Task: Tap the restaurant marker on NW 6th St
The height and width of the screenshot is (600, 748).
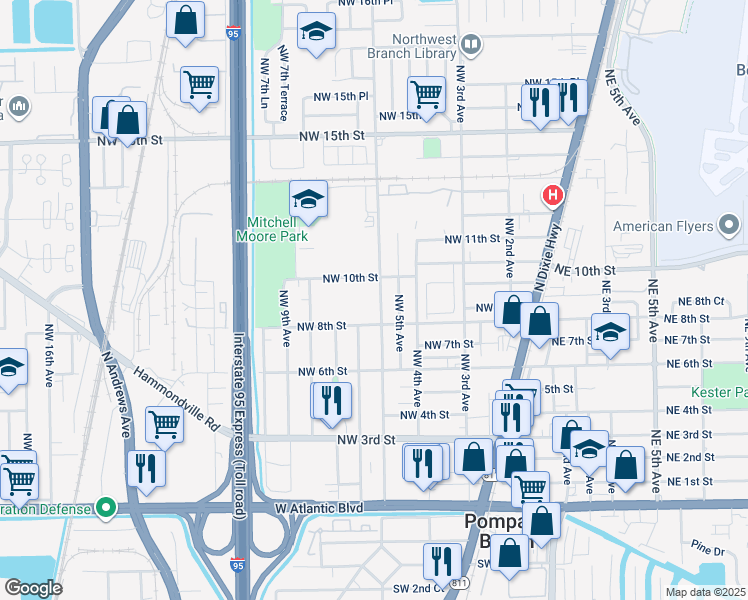Action: point(332,401)
